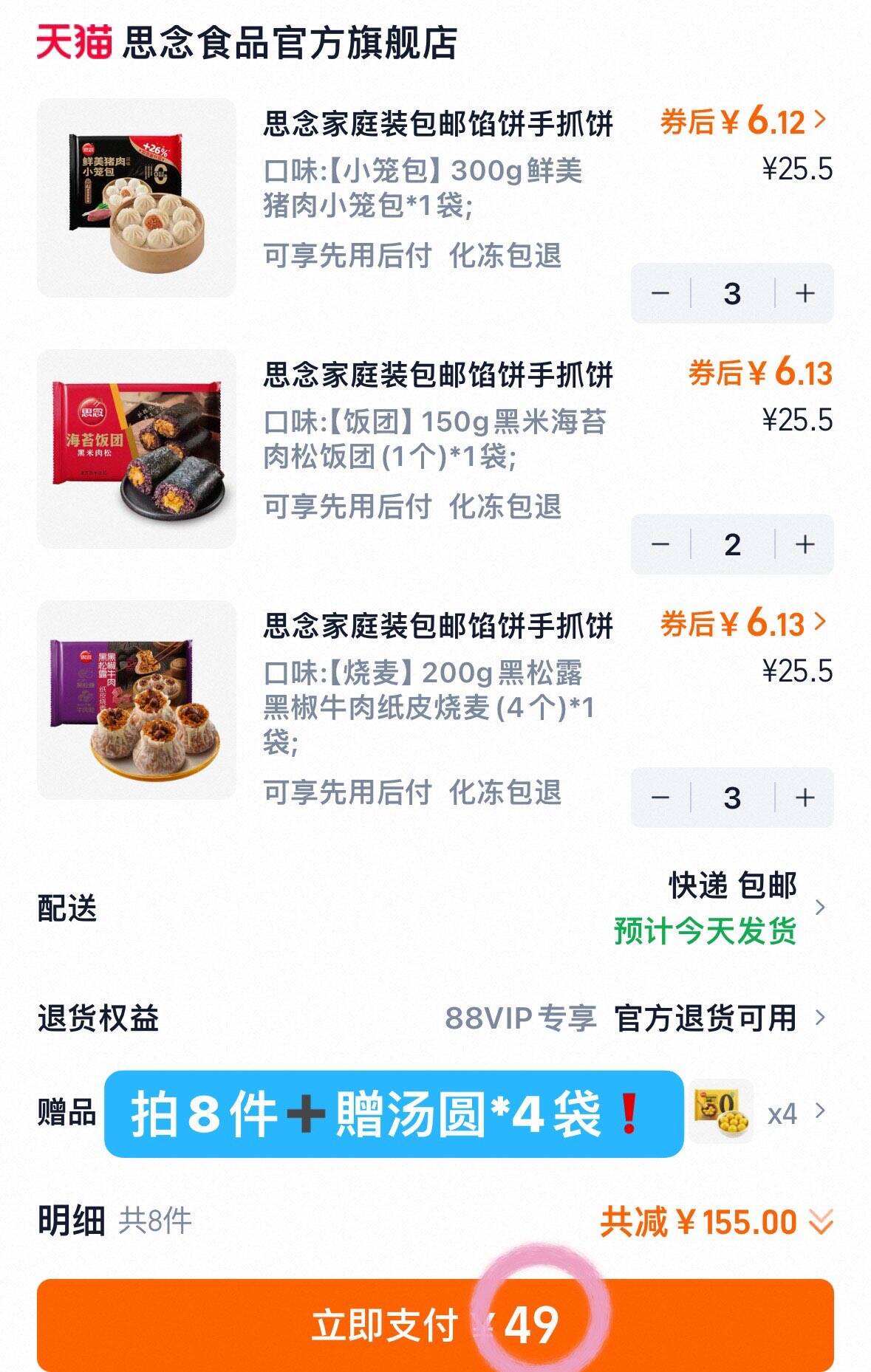
Task: Open the 小笼包 product image
Action: [137, 198]
